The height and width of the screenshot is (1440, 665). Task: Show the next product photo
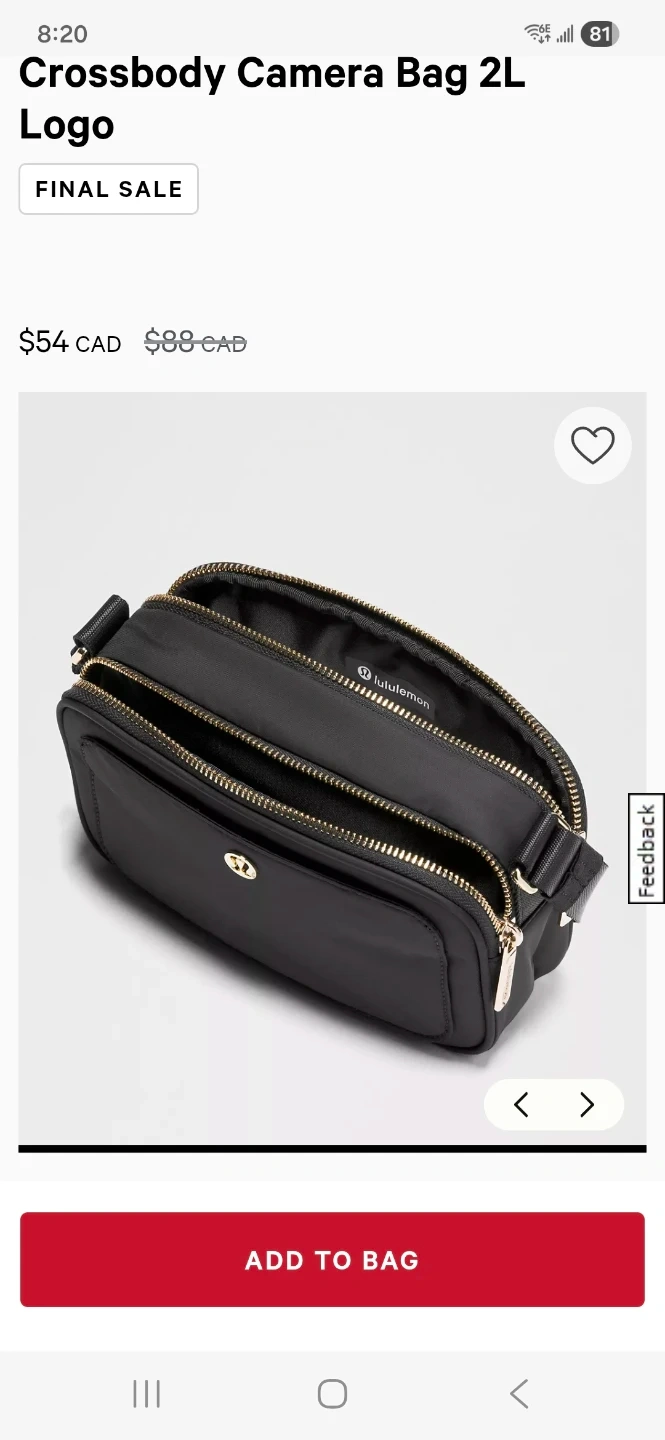point(587,1104)
